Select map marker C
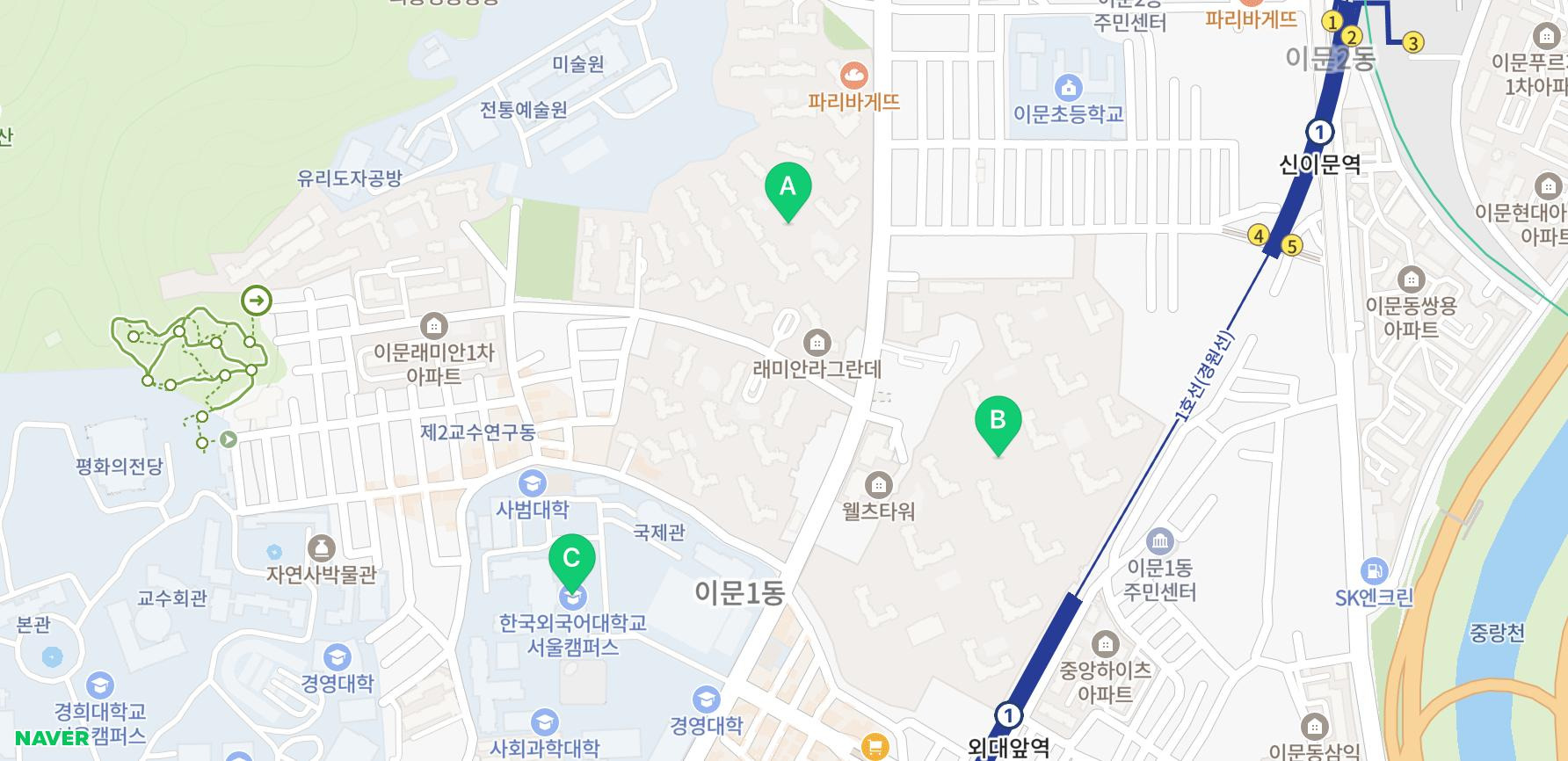1568x761 pixels. click(571, 560)
